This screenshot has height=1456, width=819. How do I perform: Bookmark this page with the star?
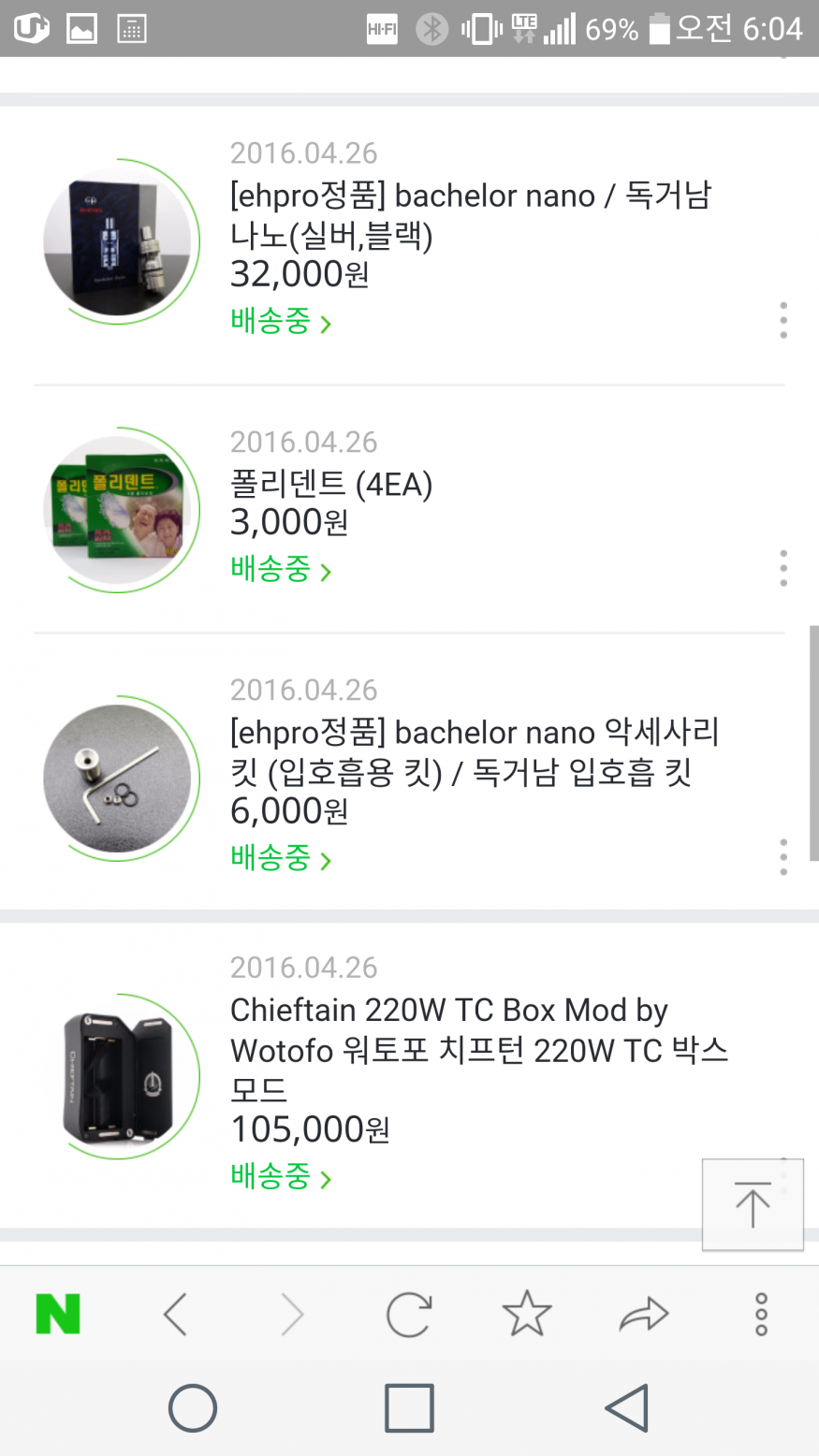527,1315
